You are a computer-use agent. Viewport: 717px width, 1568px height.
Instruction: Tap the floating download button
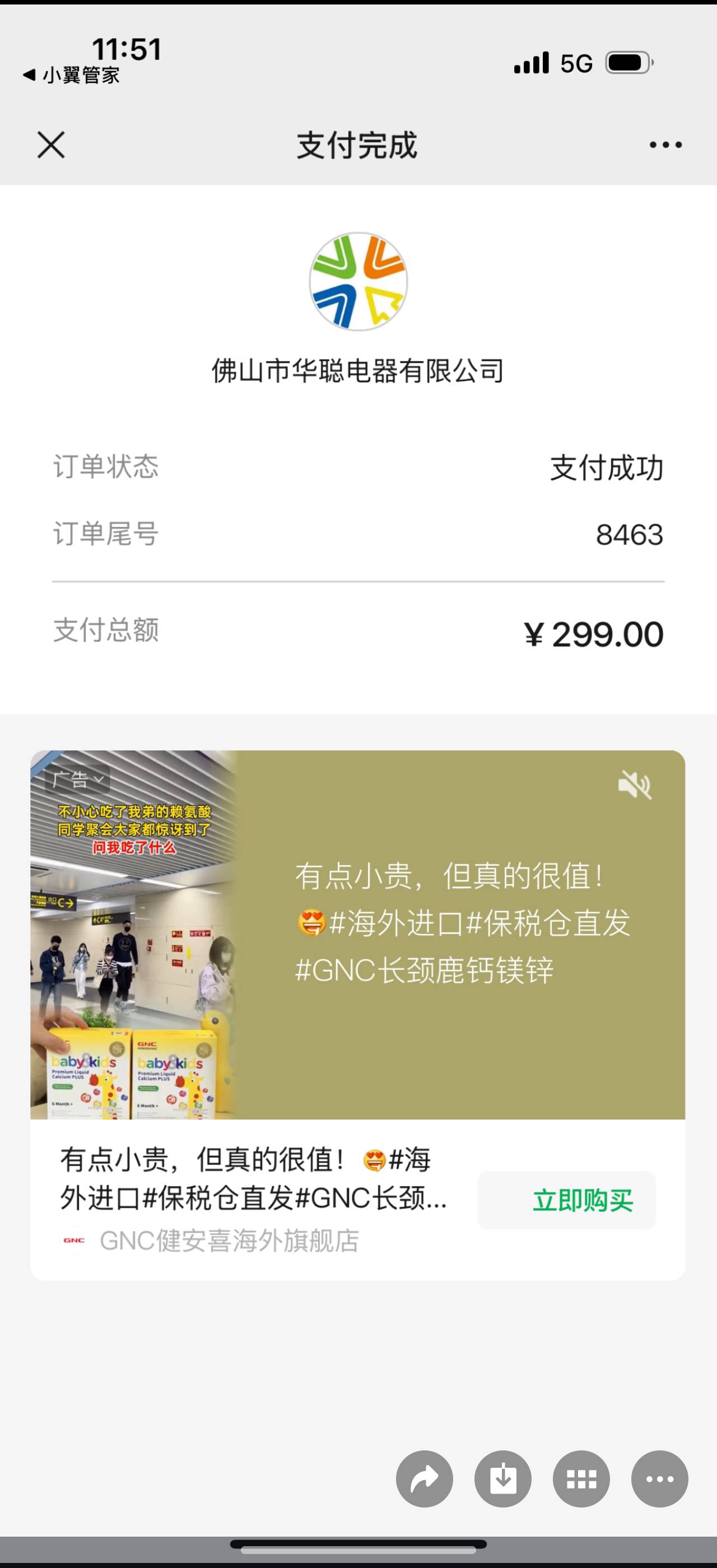click(x=503, y=1478)
